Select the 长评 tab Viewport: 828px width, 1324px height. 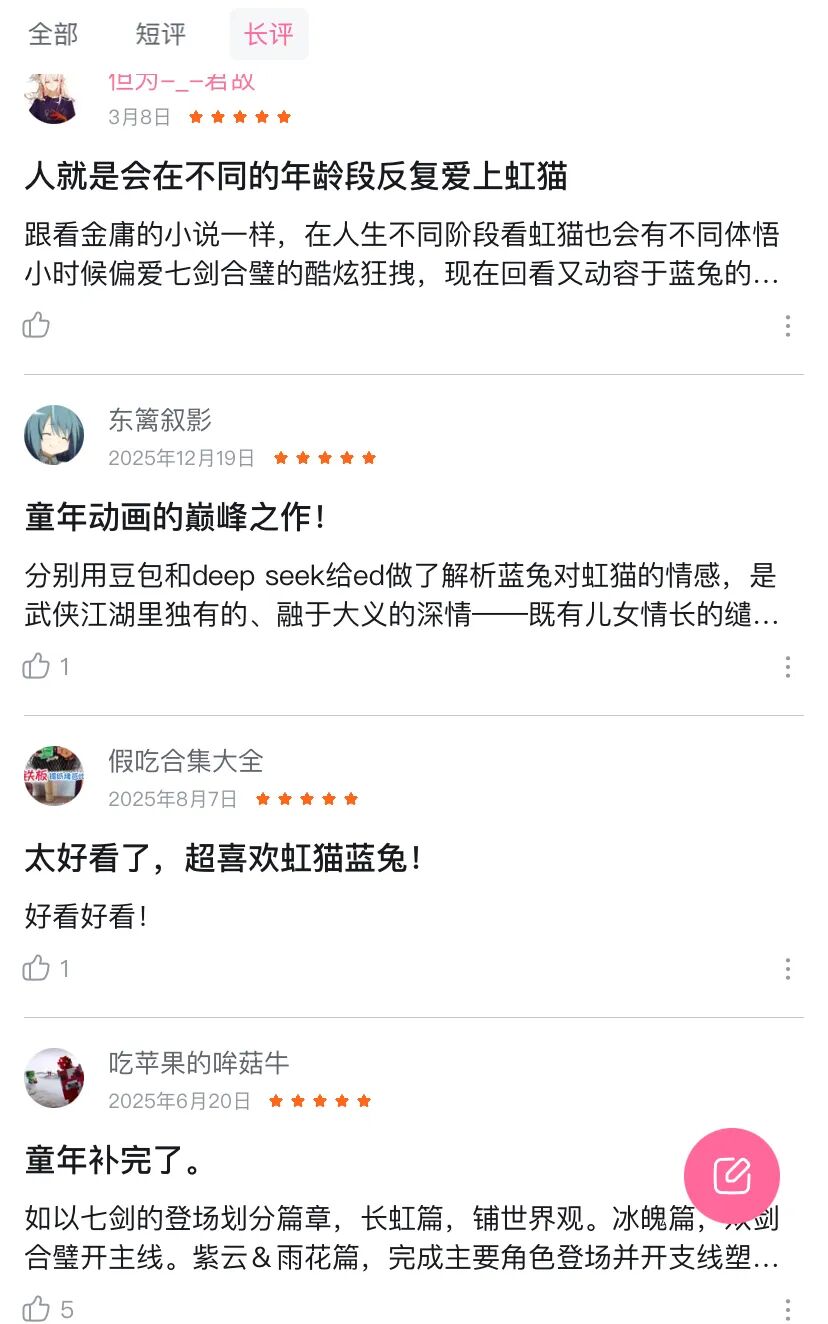268,34
